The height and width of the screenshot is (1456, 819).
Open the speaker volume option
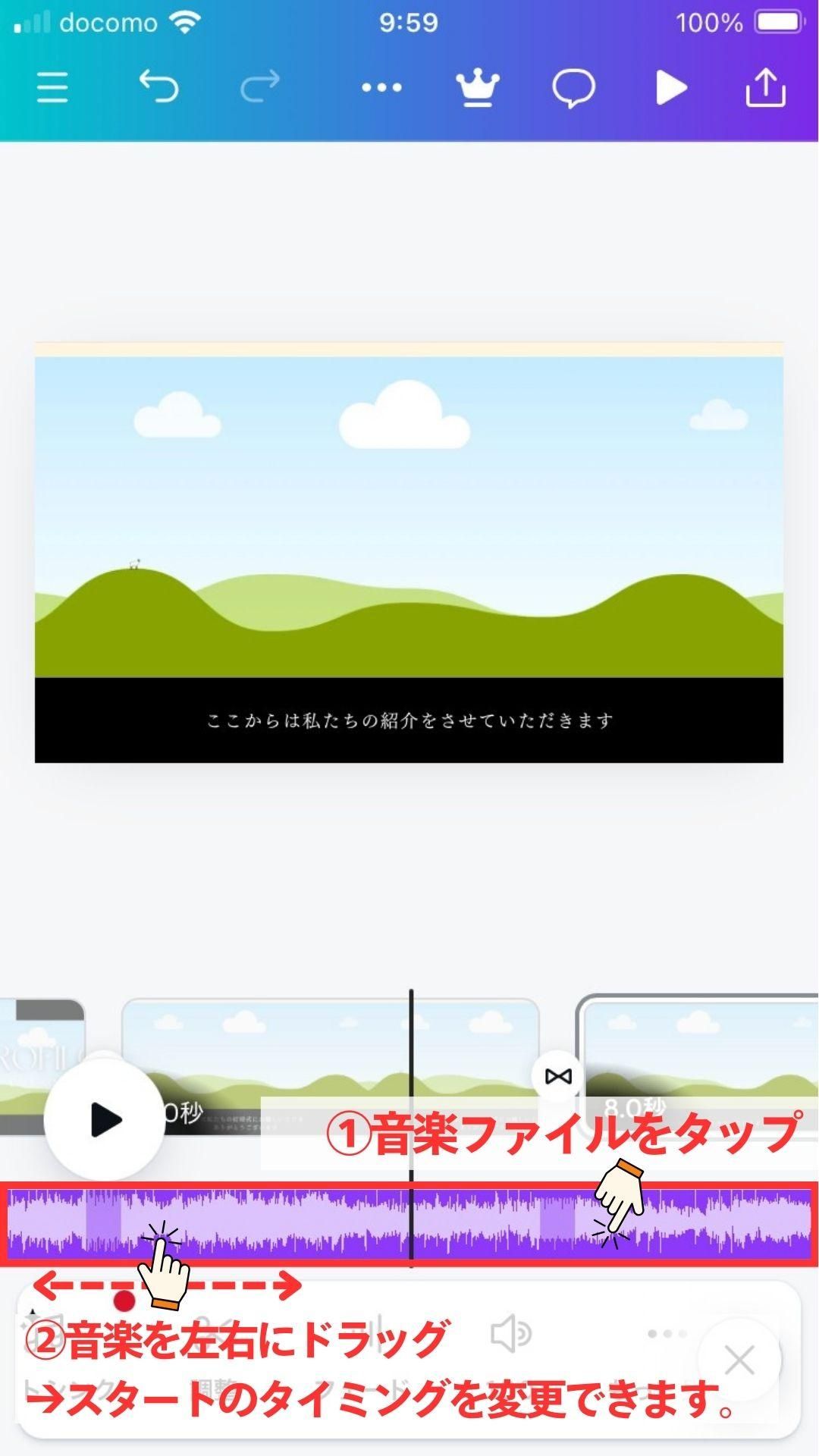pos(511,1335)
